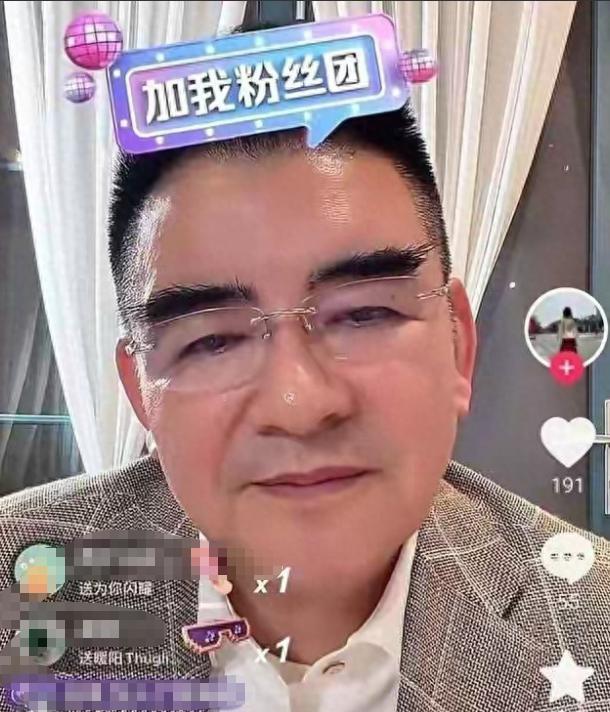
Task: Like the video with the heart icon
Action: tap(567, 441)
